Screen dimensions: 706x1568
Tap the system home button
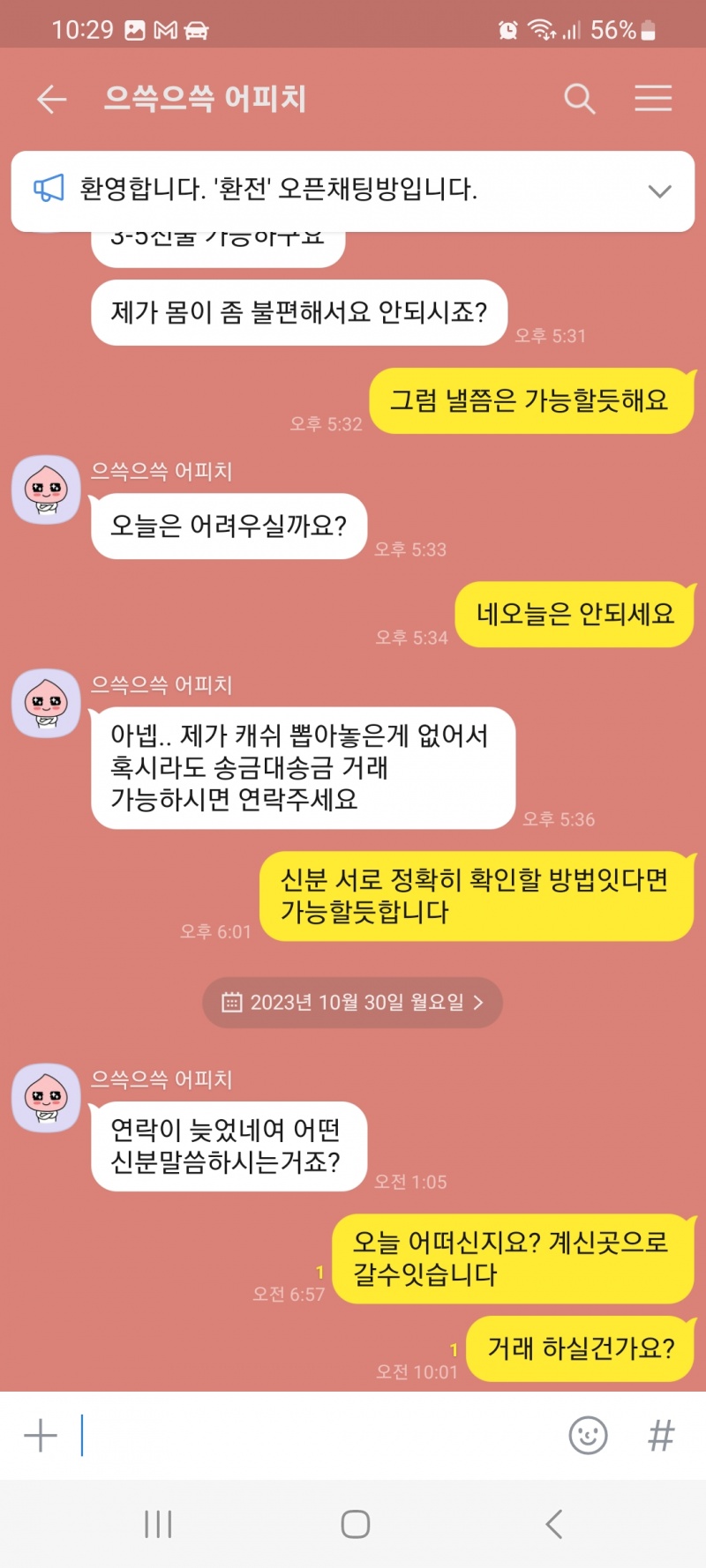(x=355, y=1524)
